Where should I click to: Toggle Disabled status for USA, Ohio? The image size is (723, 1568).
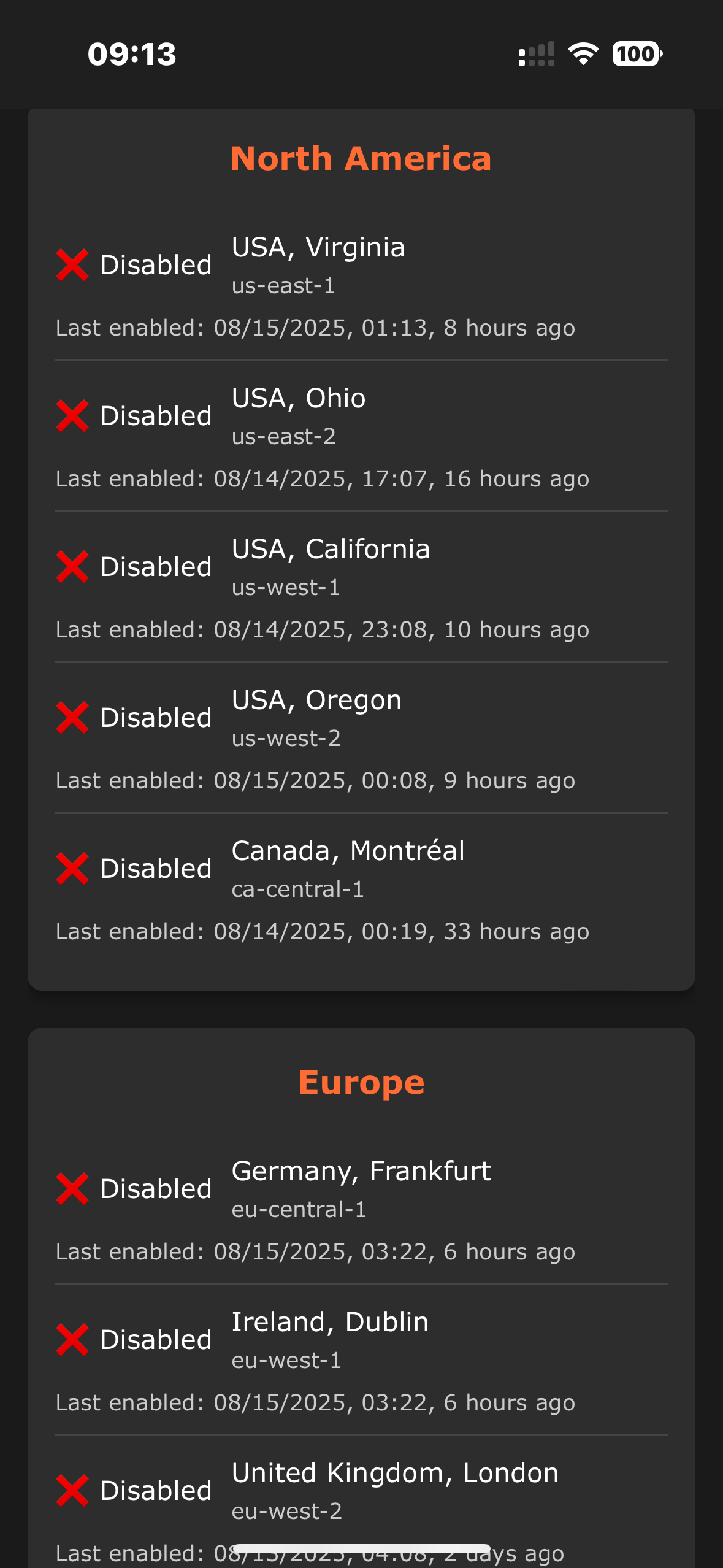coord(134,416)
